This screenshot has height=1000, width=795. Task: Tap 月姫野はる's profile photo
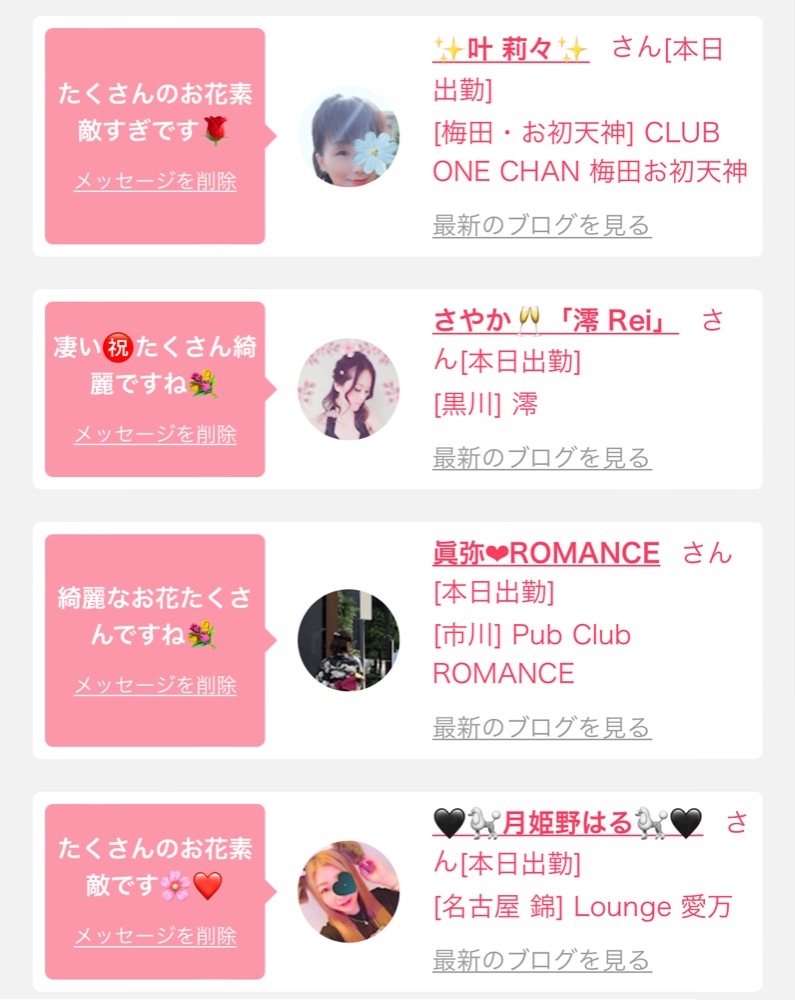point(349,892)
